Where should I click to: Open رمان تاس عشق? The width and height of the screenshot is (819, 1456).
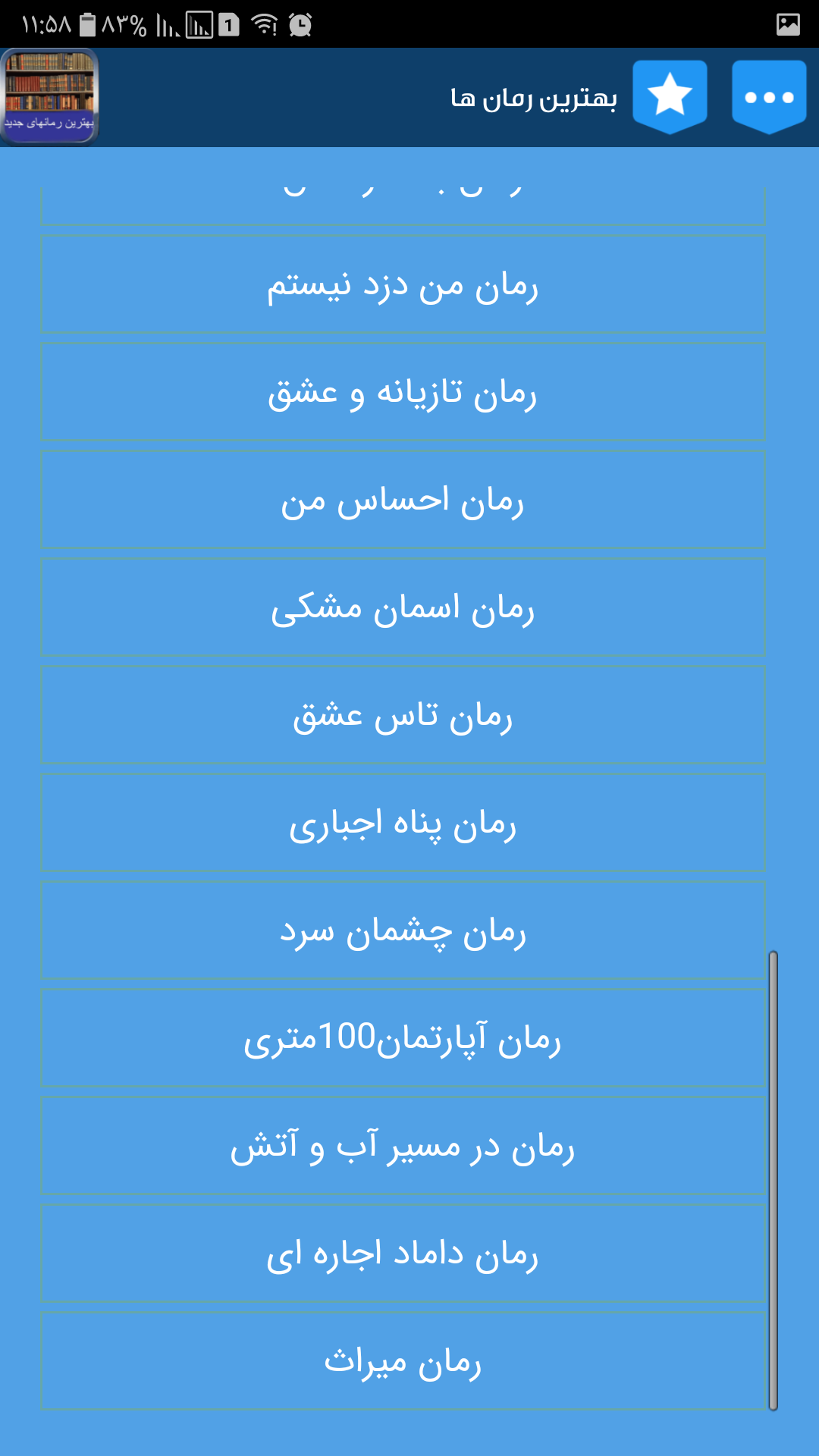(x=403, y=715)
